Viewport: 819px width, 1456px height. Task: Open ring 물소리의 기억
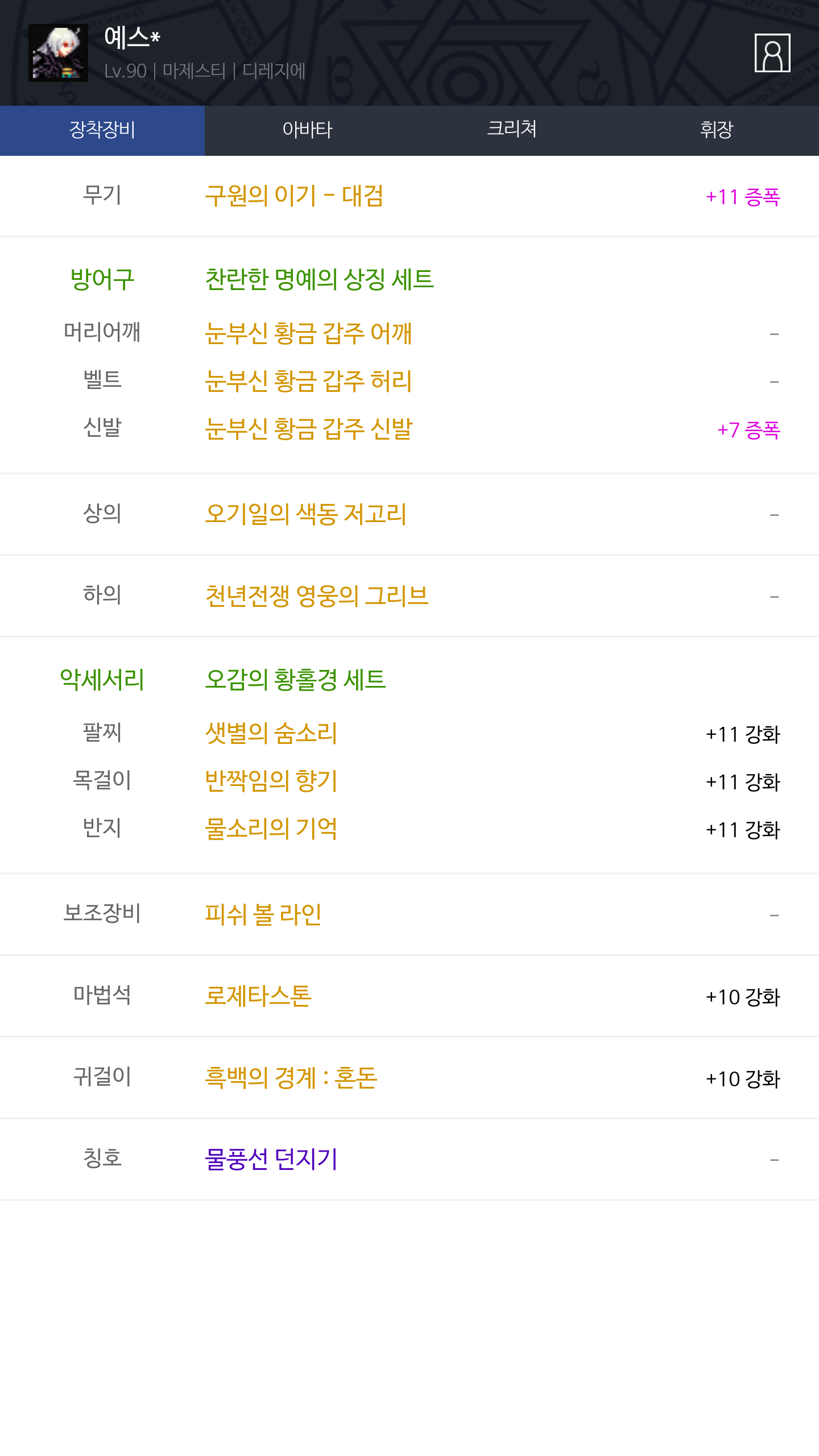271,829
